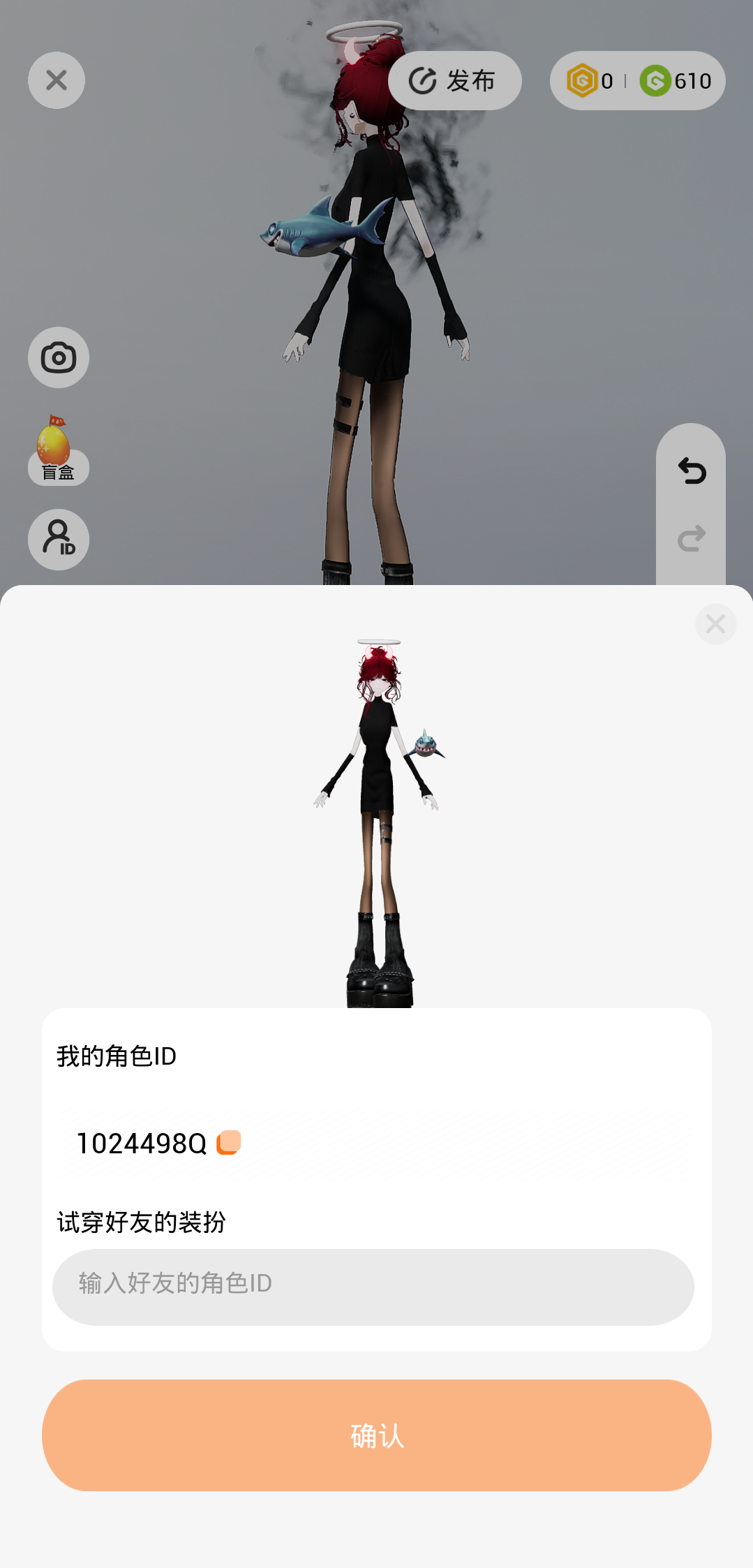Dismiss the character ID panel
The height and width of the screenshot is (1568, 753).
(x=715, y=624)
